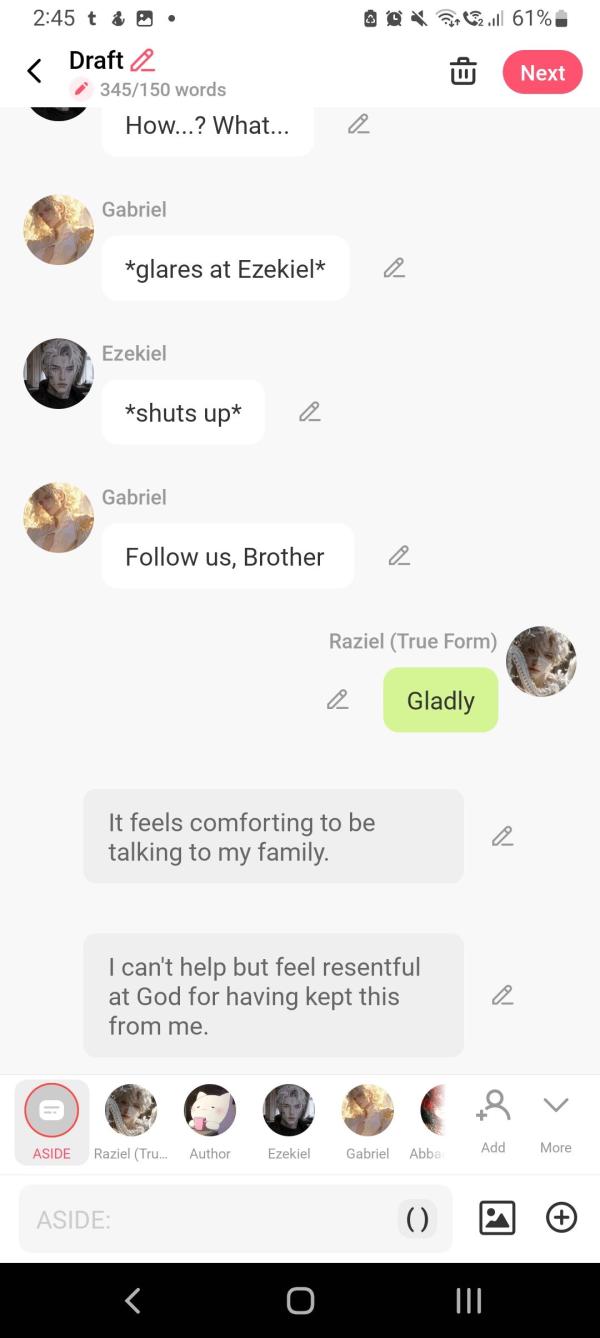Viewport: 600px width, 1338px height.
Task: Choose Ezekiel as the speaker
Action: point(288,1121)
